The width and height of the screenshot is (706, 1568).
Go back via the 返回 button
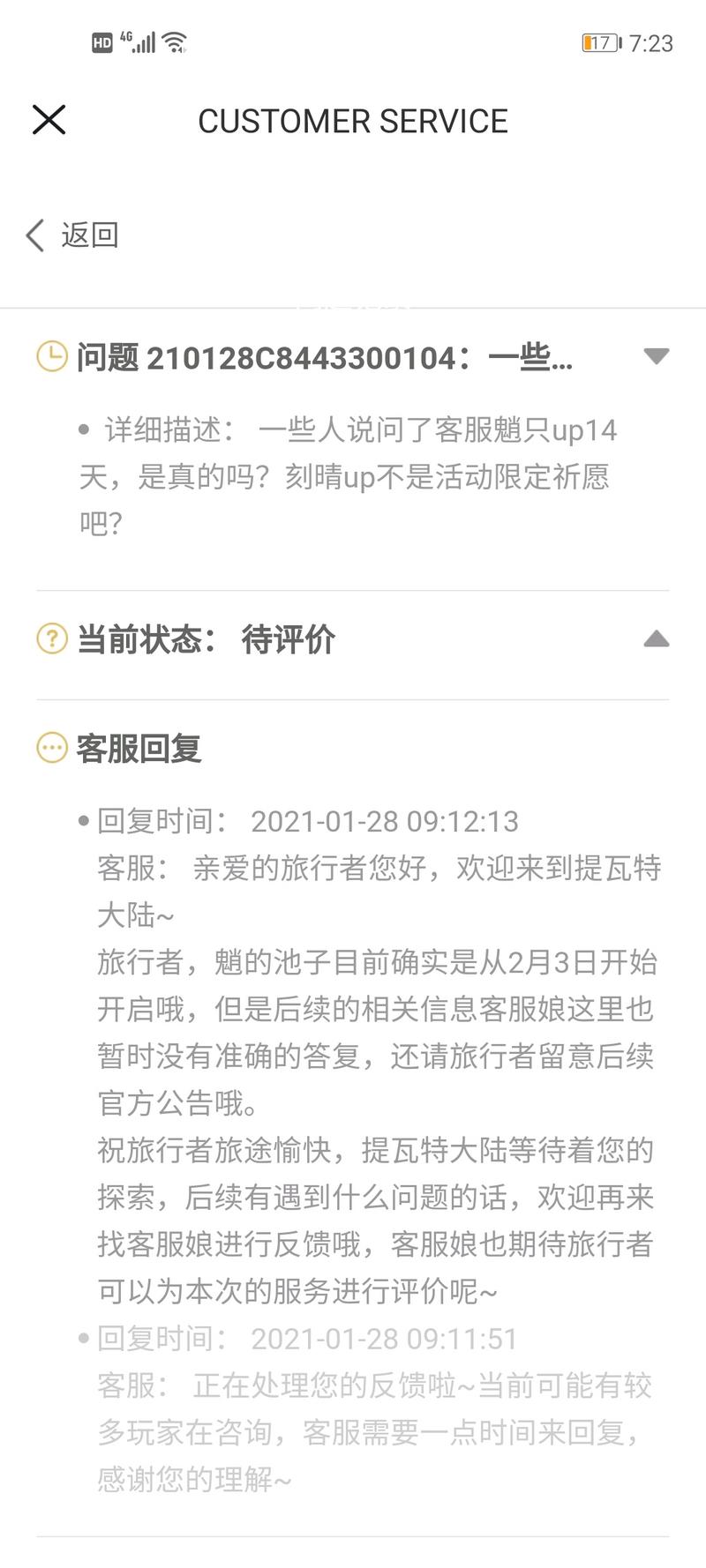click(x=72, y=235)
